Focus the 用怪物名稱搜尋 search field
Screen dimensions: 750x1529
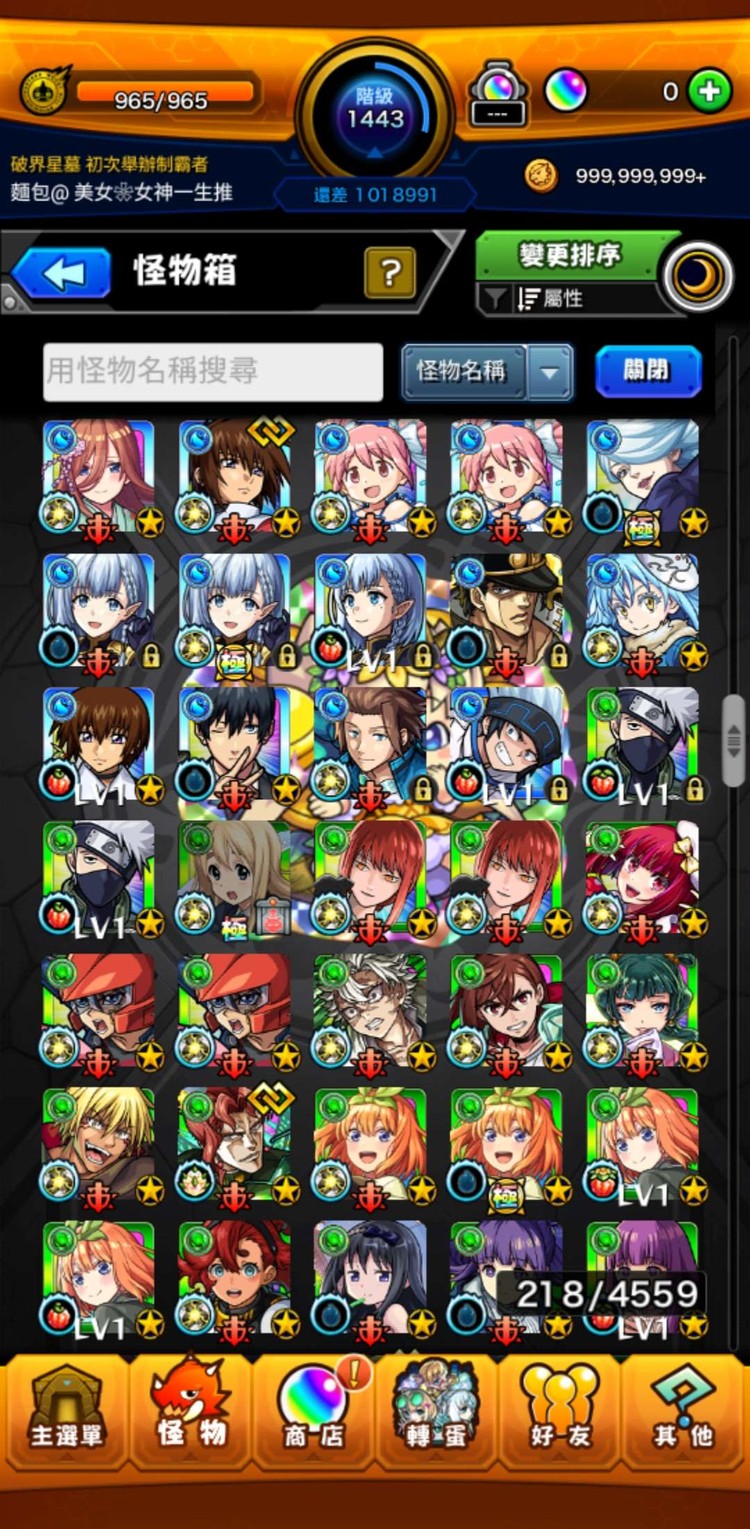213,371
